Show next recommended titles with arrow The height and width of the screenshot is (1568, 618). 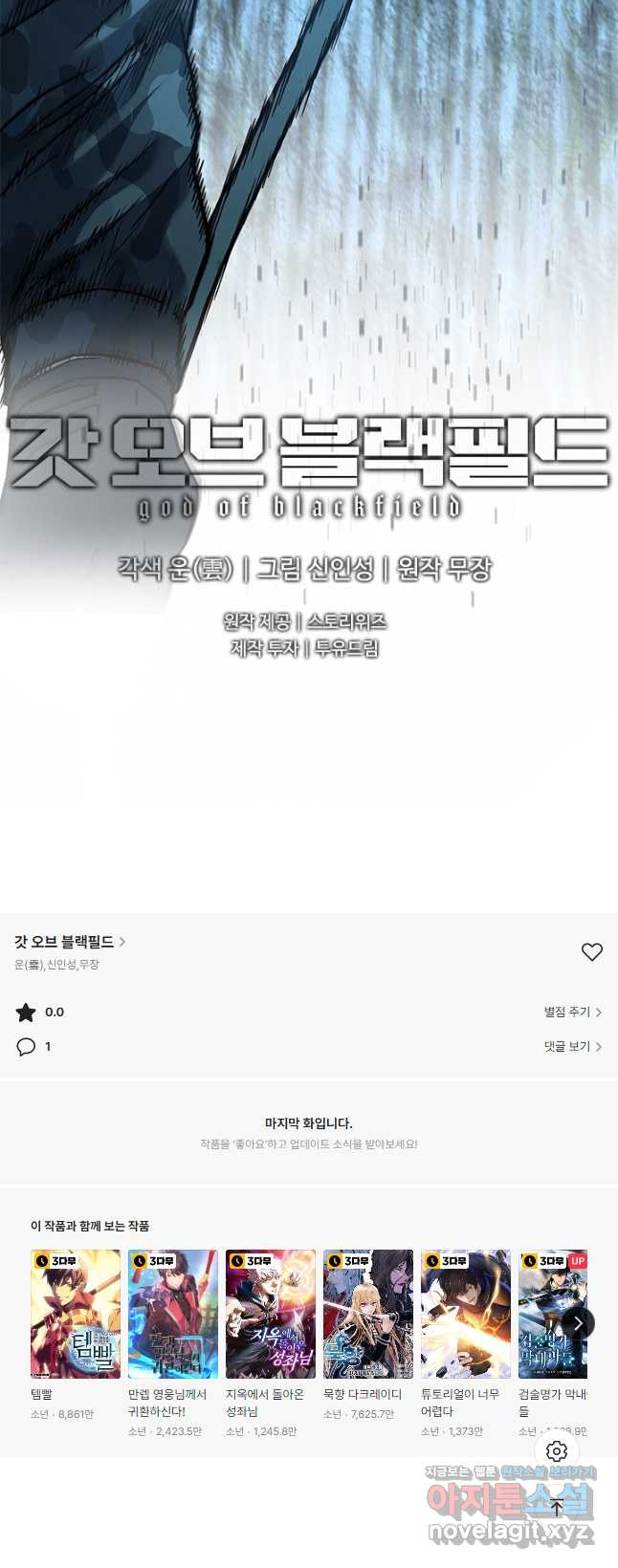pyautogui.click(x=578, y=1323)
